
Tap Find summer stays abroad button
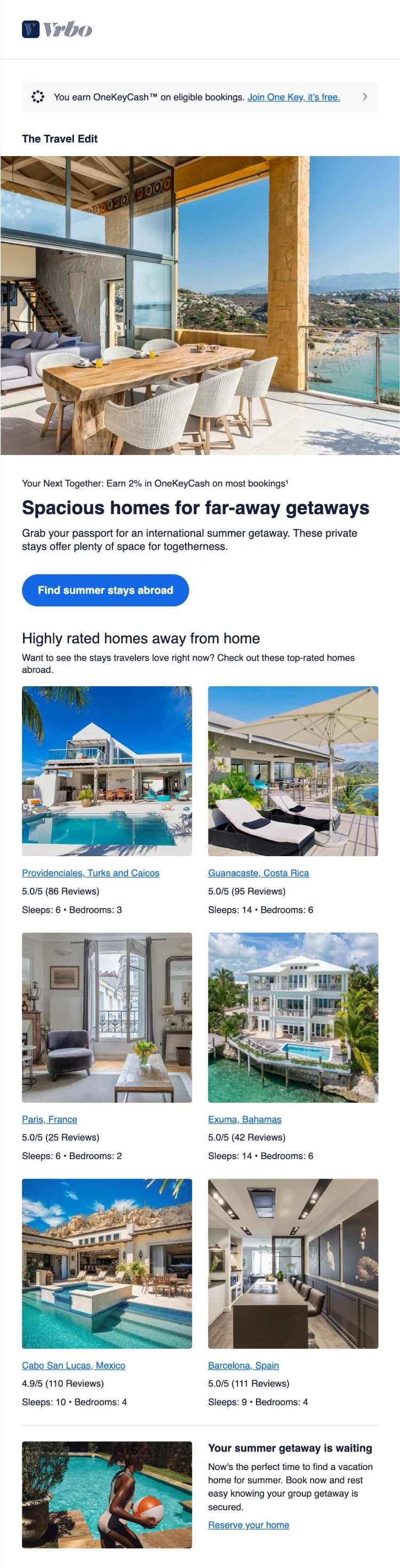(106, 590)
